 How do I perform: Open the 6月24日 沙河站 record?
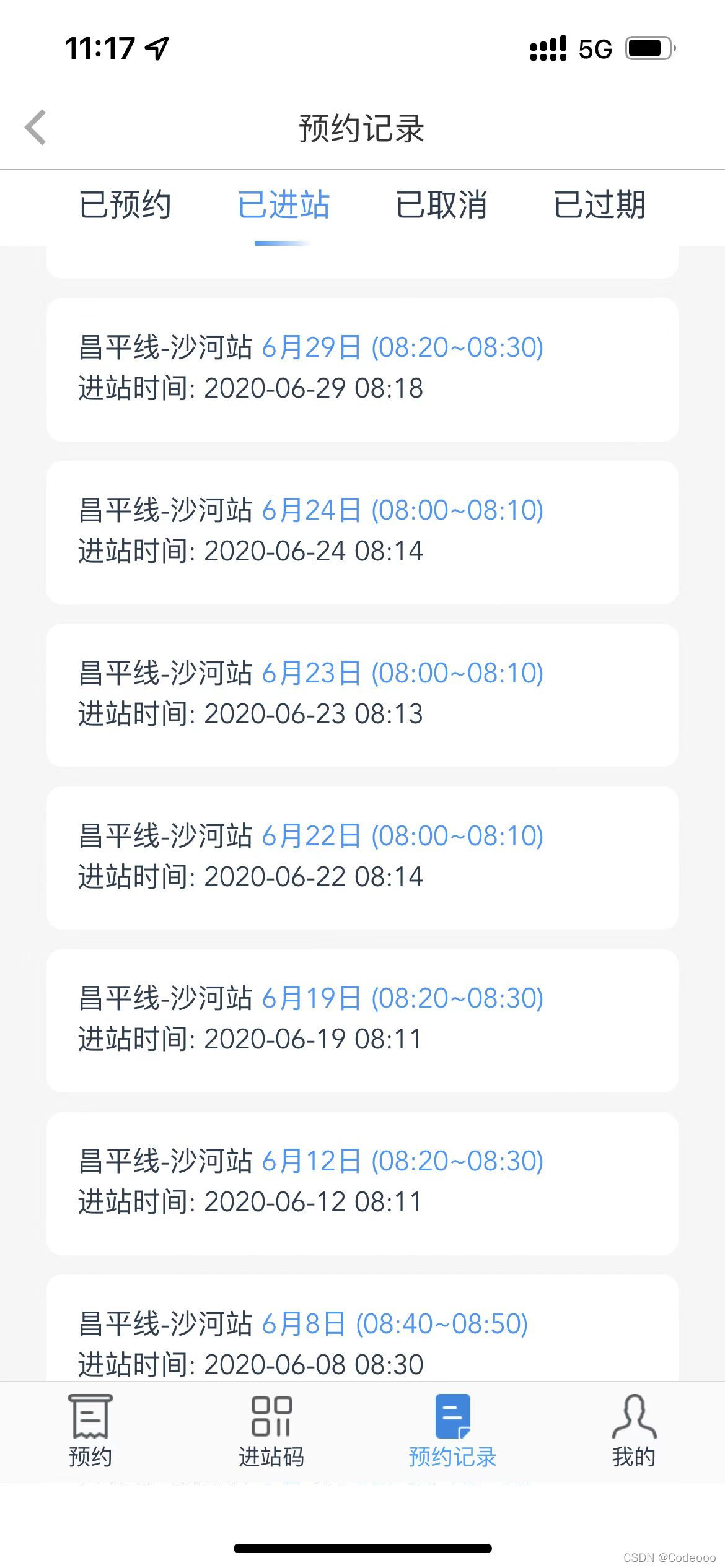coord(362,532)
